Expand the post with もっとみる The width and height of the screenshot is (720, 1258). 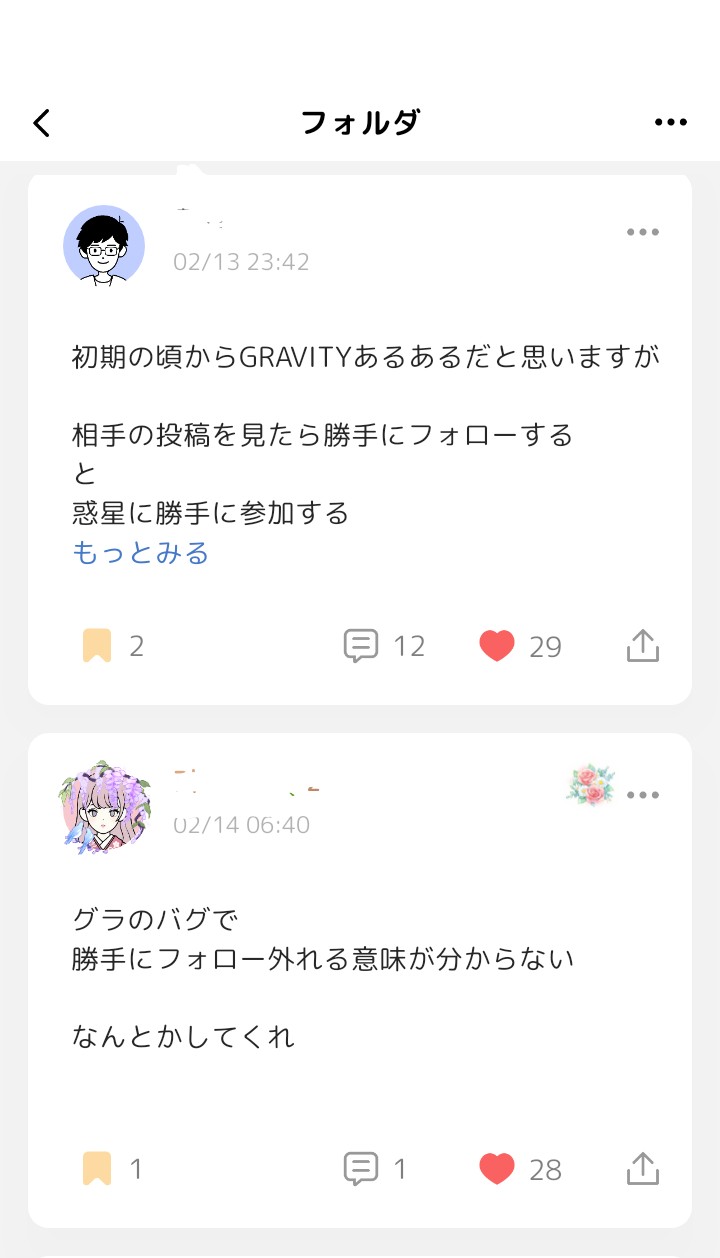[141, 553]
